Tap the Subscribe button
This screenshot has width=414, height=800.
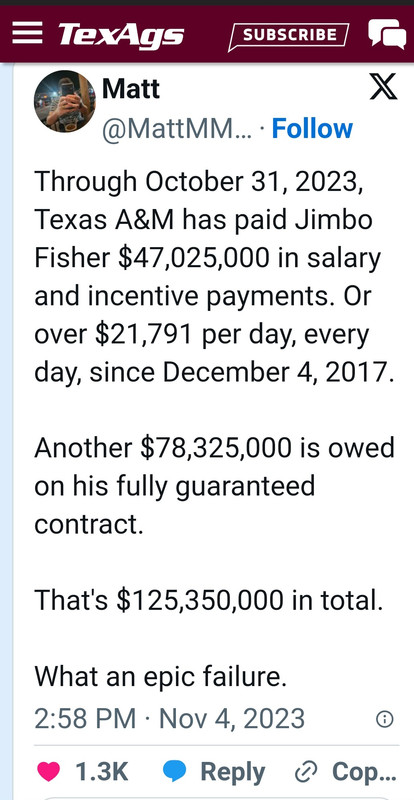(289, 36)
